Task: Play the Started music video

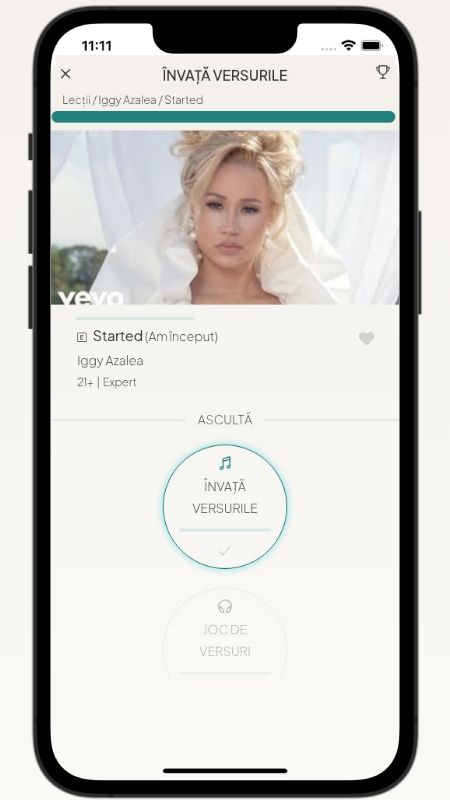Action: [x=225, y=217]
